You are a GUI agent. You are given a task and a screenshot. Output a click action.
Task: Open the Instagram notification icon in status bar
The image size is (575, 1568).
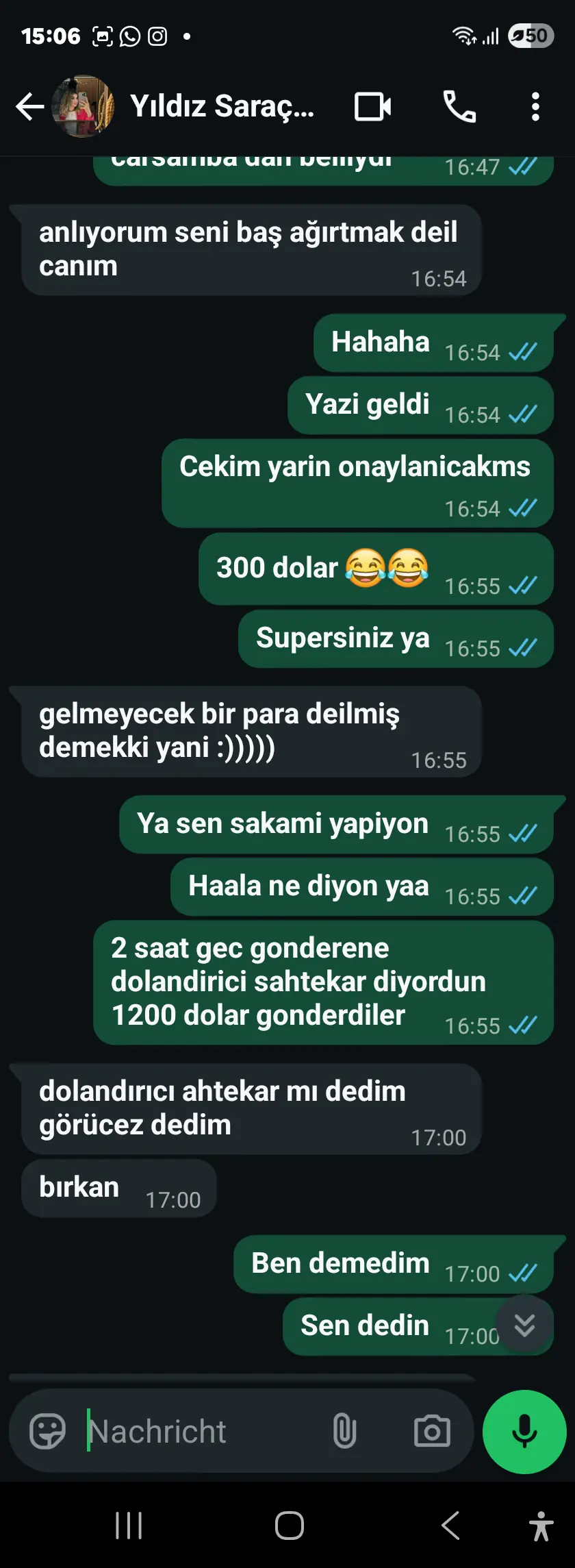tap(158, 36)
